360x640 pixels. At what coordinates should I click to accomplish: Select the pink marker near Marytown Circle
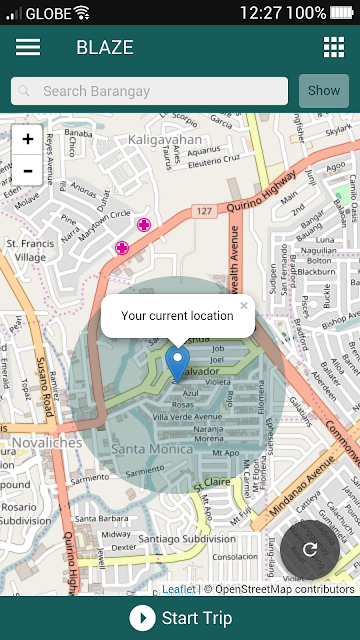pos(122,247)
